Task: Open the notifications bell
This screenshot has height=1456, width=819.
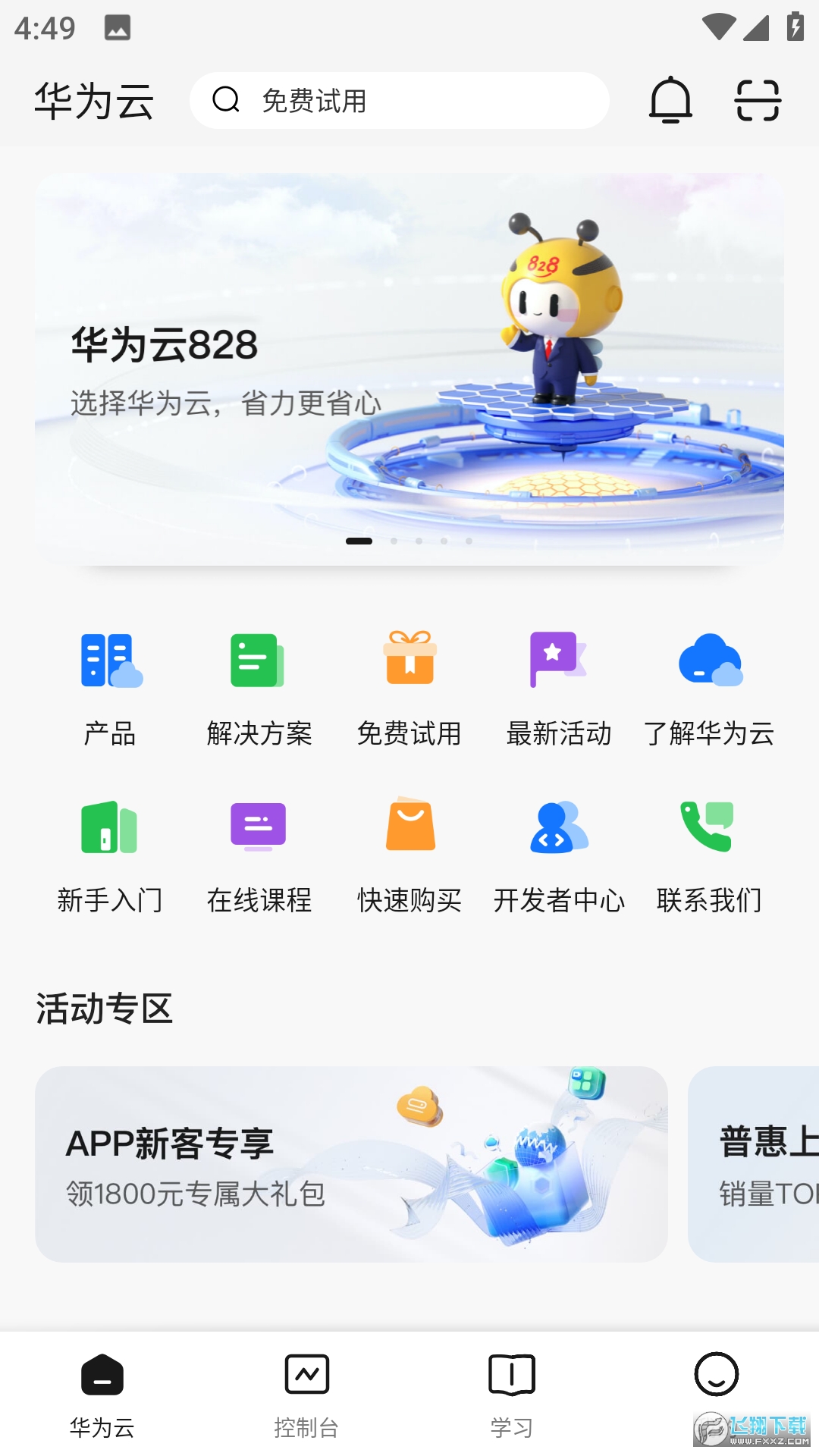Action: pyautogui.click(x=670, y=100)
